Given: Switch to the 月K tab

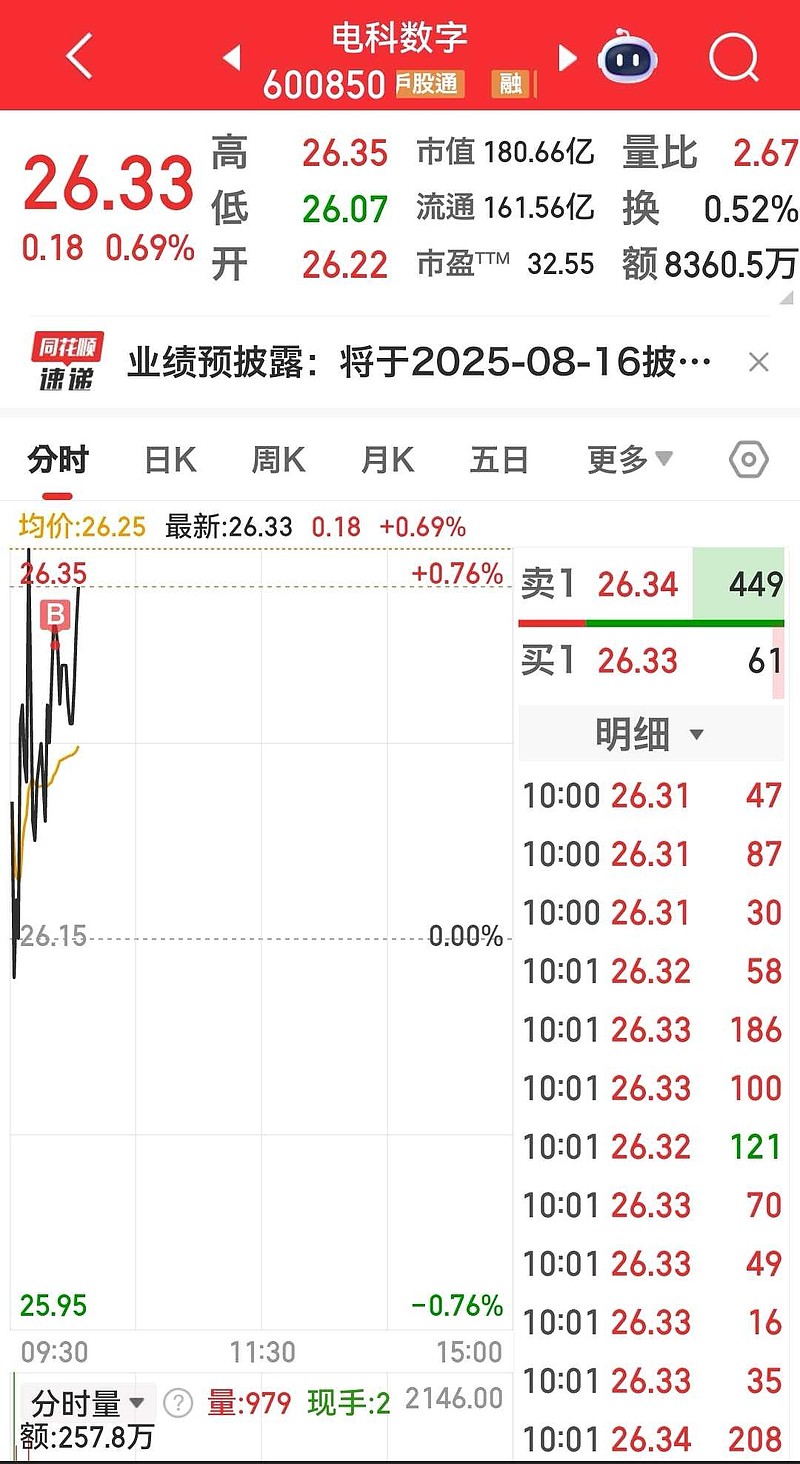Looking at the screenshot, I should (387, 460).
